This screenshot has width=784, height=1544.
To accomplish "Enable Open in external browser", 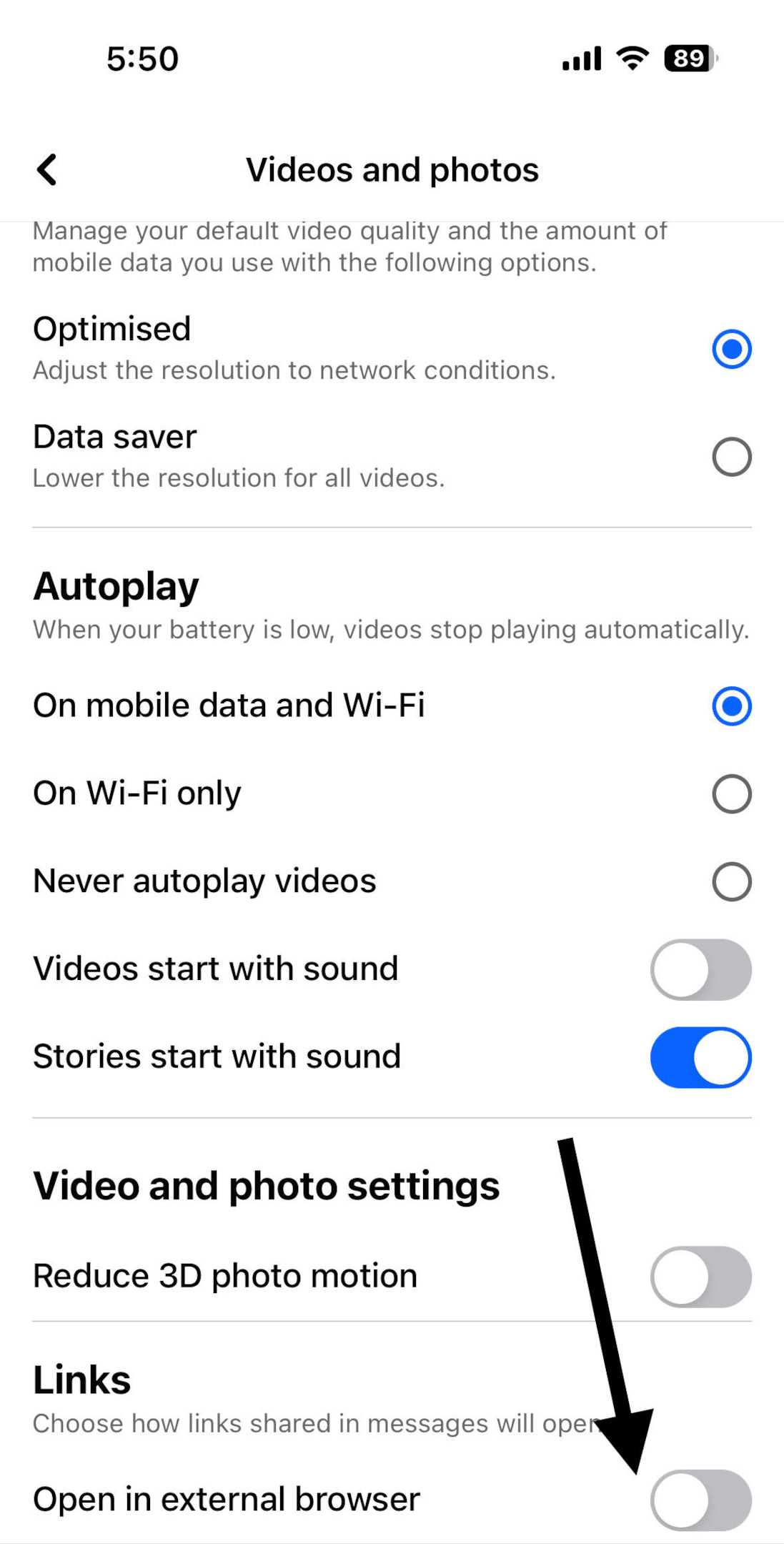I will click(700, 1500).
